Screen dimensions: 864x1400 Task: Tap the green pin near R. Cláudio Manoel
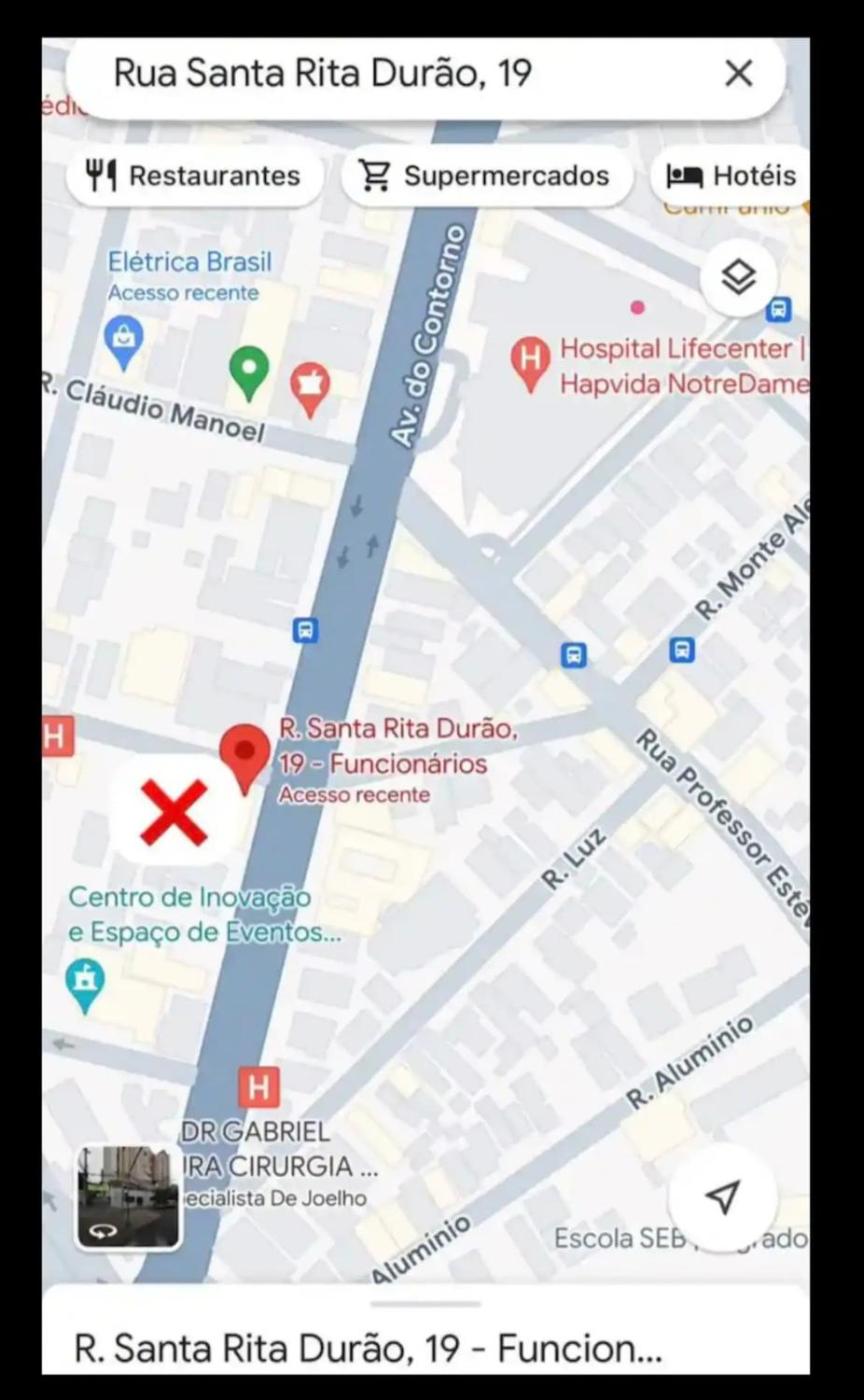249,371
